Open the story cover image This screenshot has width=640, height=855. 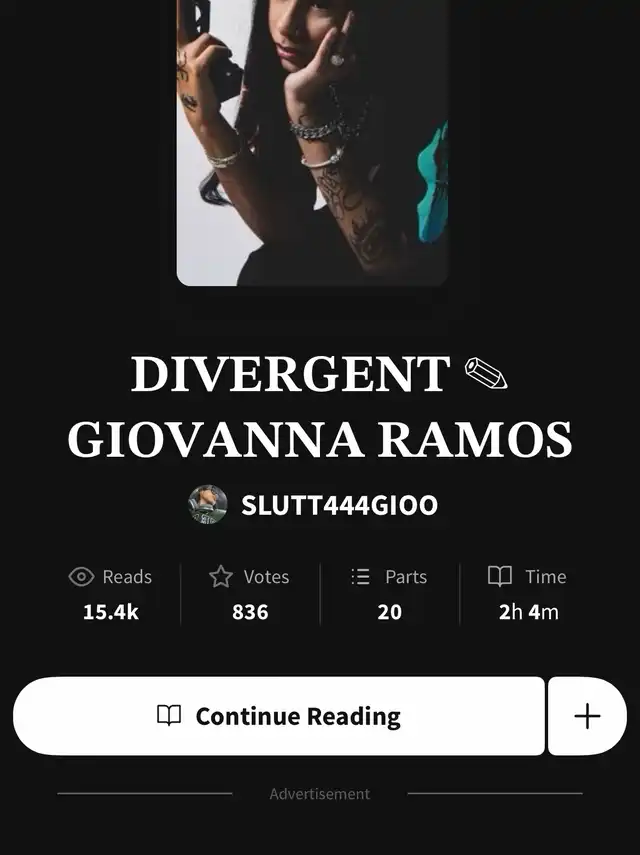(x=312, y=140)
